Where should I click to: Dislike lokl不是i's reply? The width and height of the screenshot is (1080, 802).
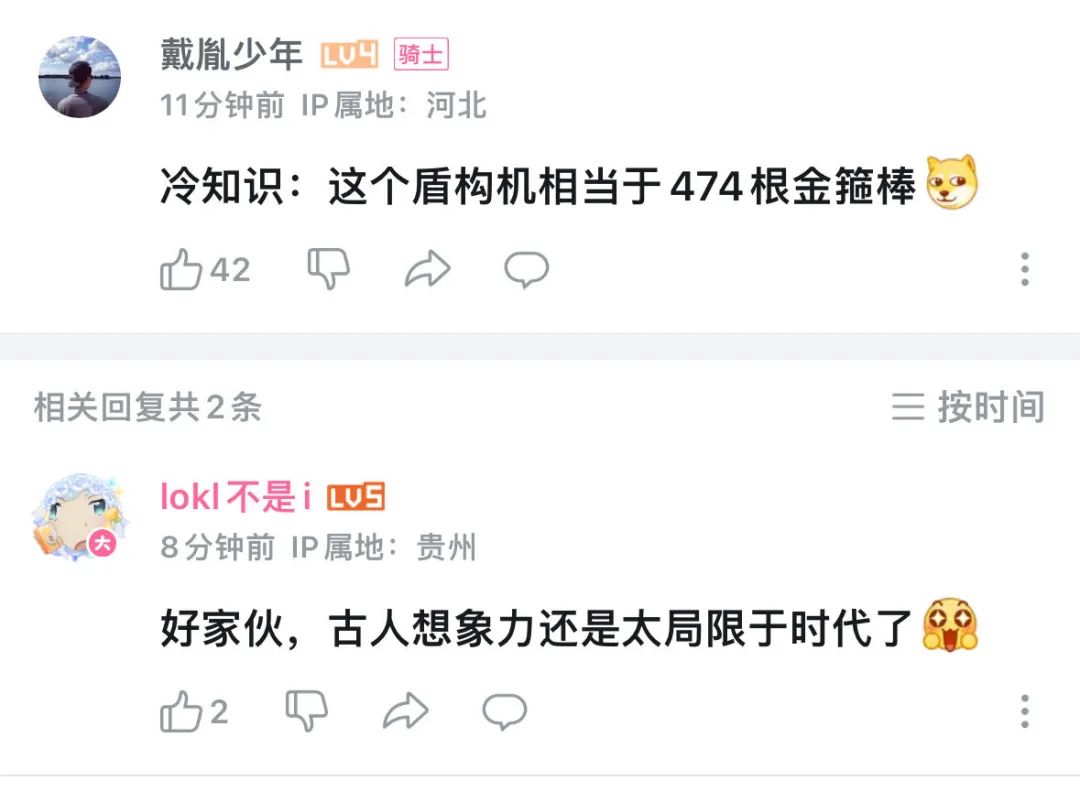pyautogui.click(x=307, y=711)
